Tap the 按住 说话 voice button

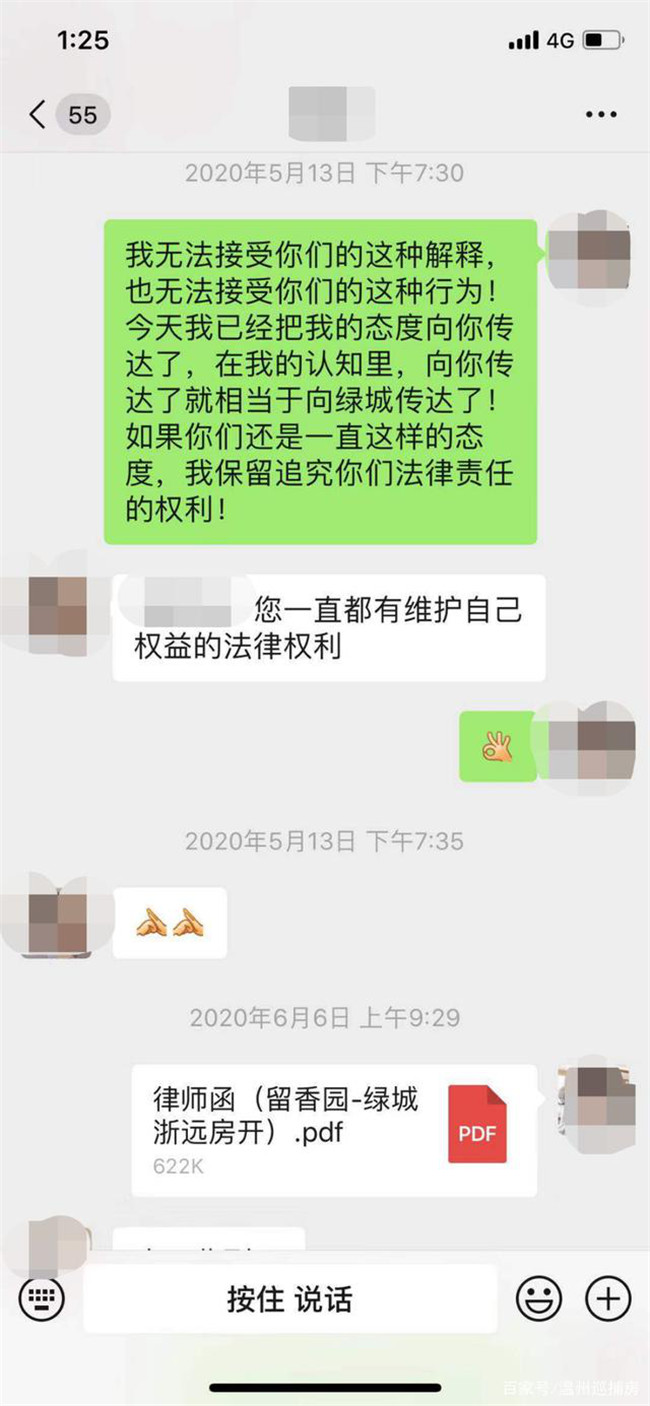coord(290,1299)
